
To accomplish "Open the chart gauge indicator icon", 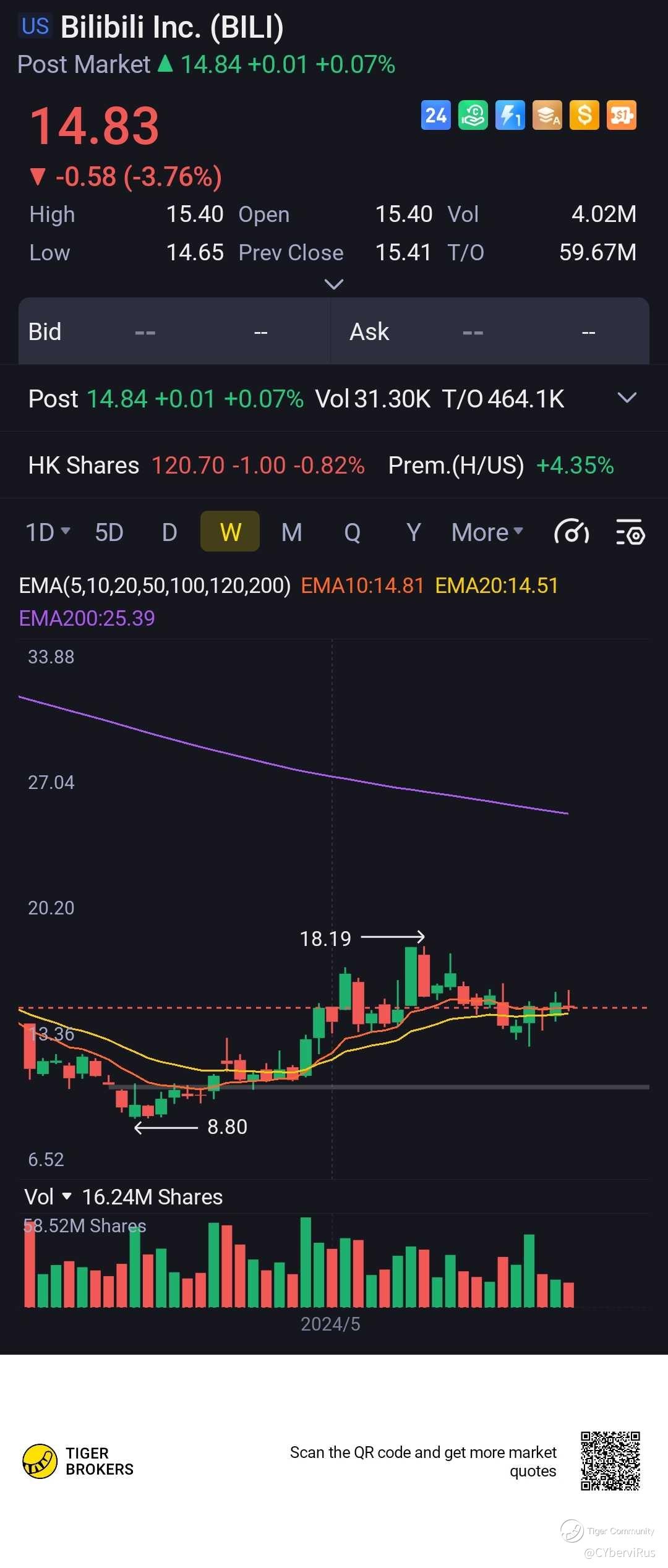I will [571, 532].
